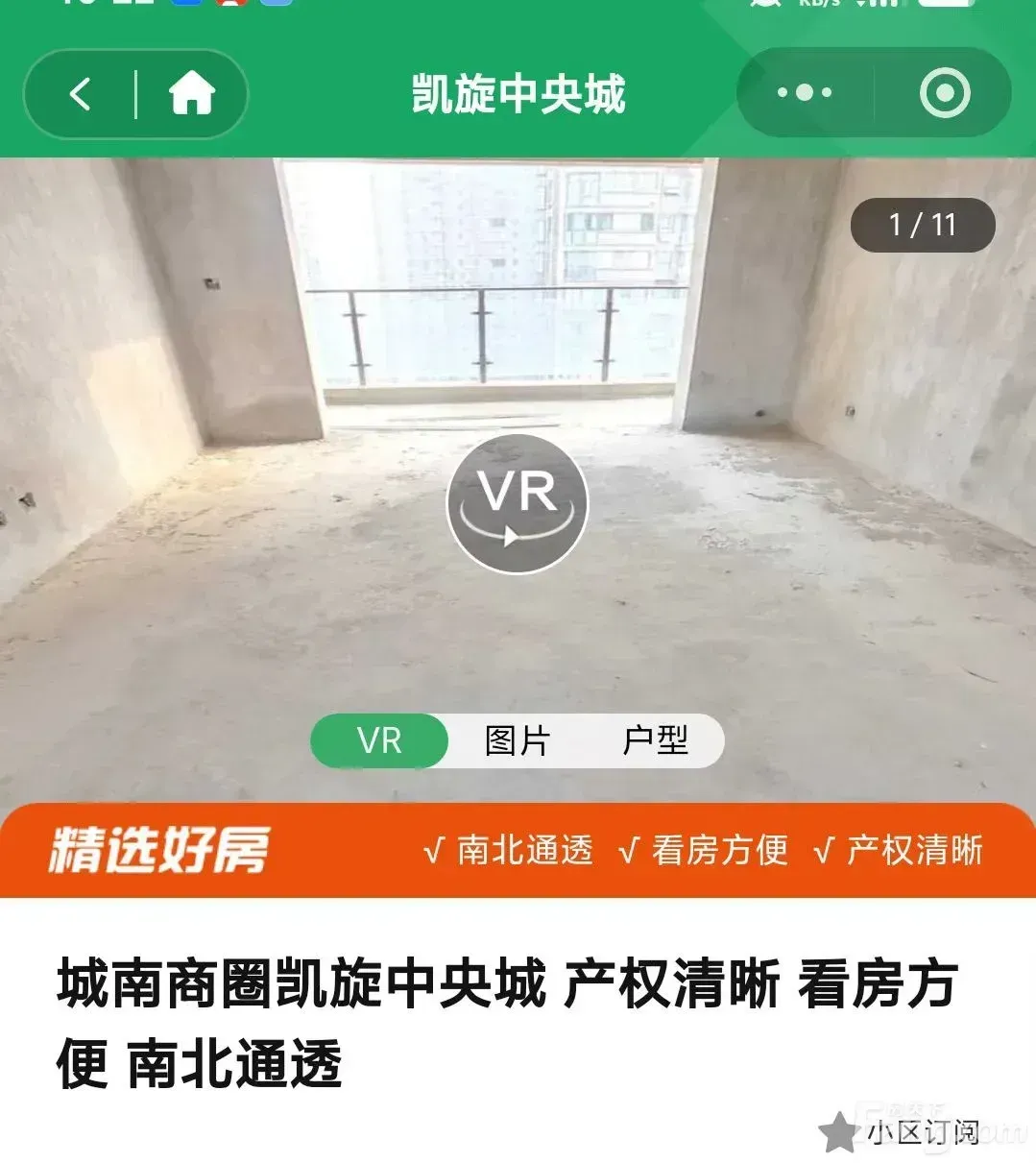The width and height of the screenshot is (1036, 1163).
Task: Return to the mini program home
Action: pos(191,94)
